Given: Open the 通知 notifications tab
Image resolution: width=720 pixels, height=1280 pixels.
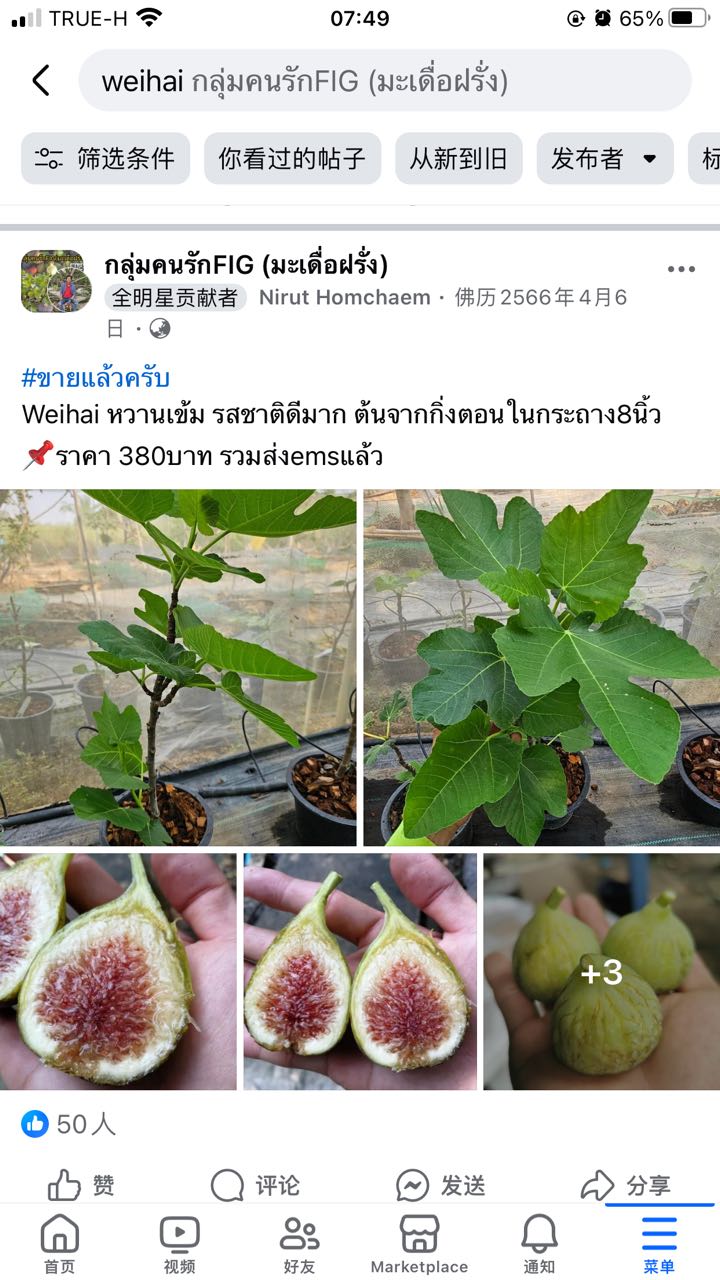Looking at the screenshot, I should pos(539,1244).
